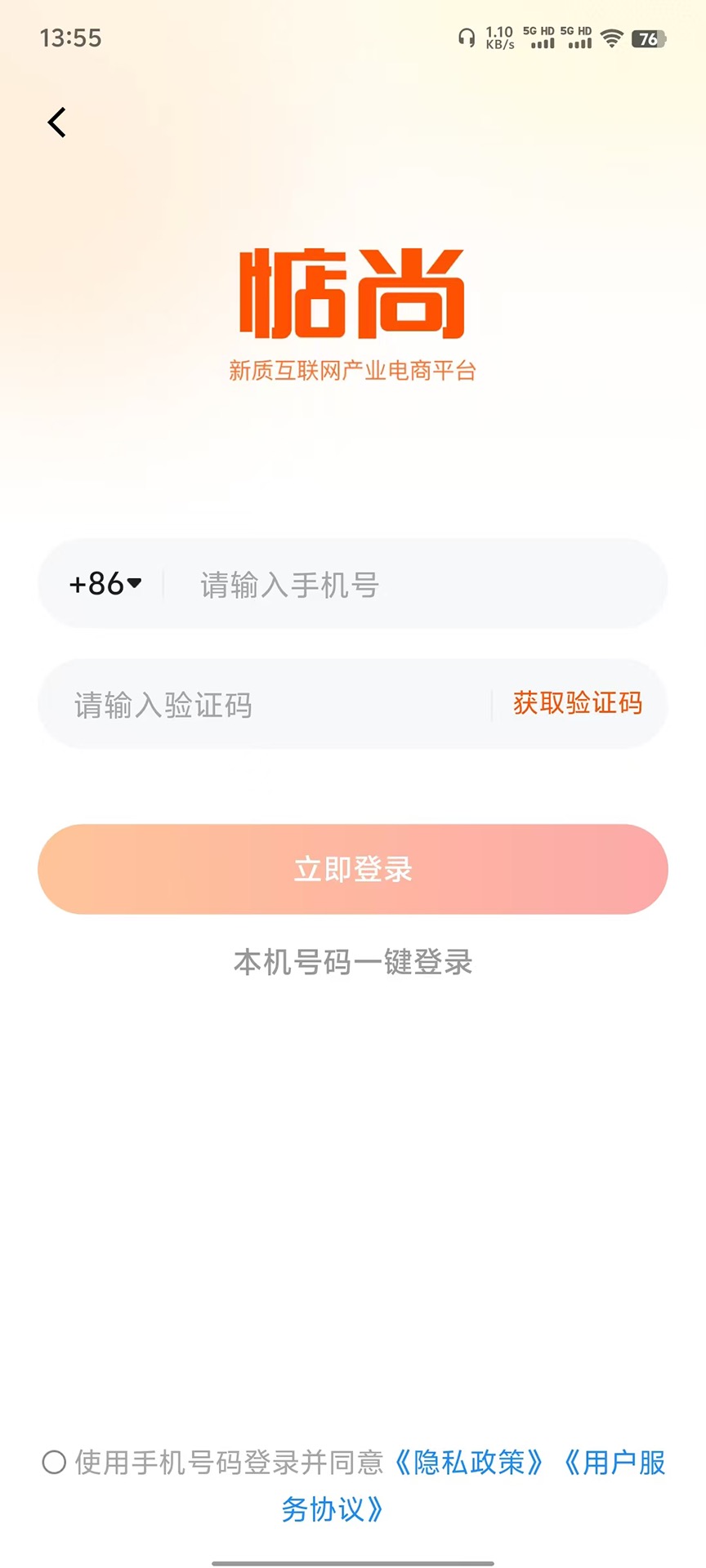
Task: Tap the Wi-Fi icon in status bar
Action: 610,38
